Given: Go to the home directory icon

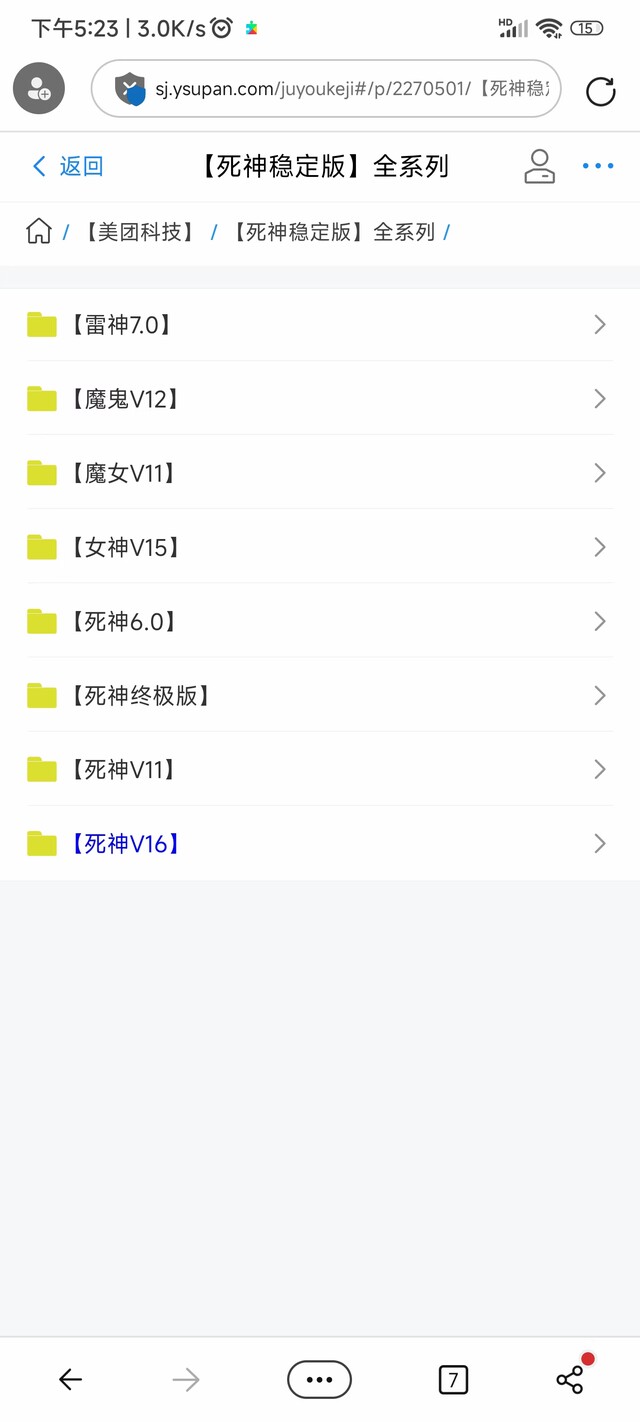Looking at the screenshot, I should pos(39,232).
